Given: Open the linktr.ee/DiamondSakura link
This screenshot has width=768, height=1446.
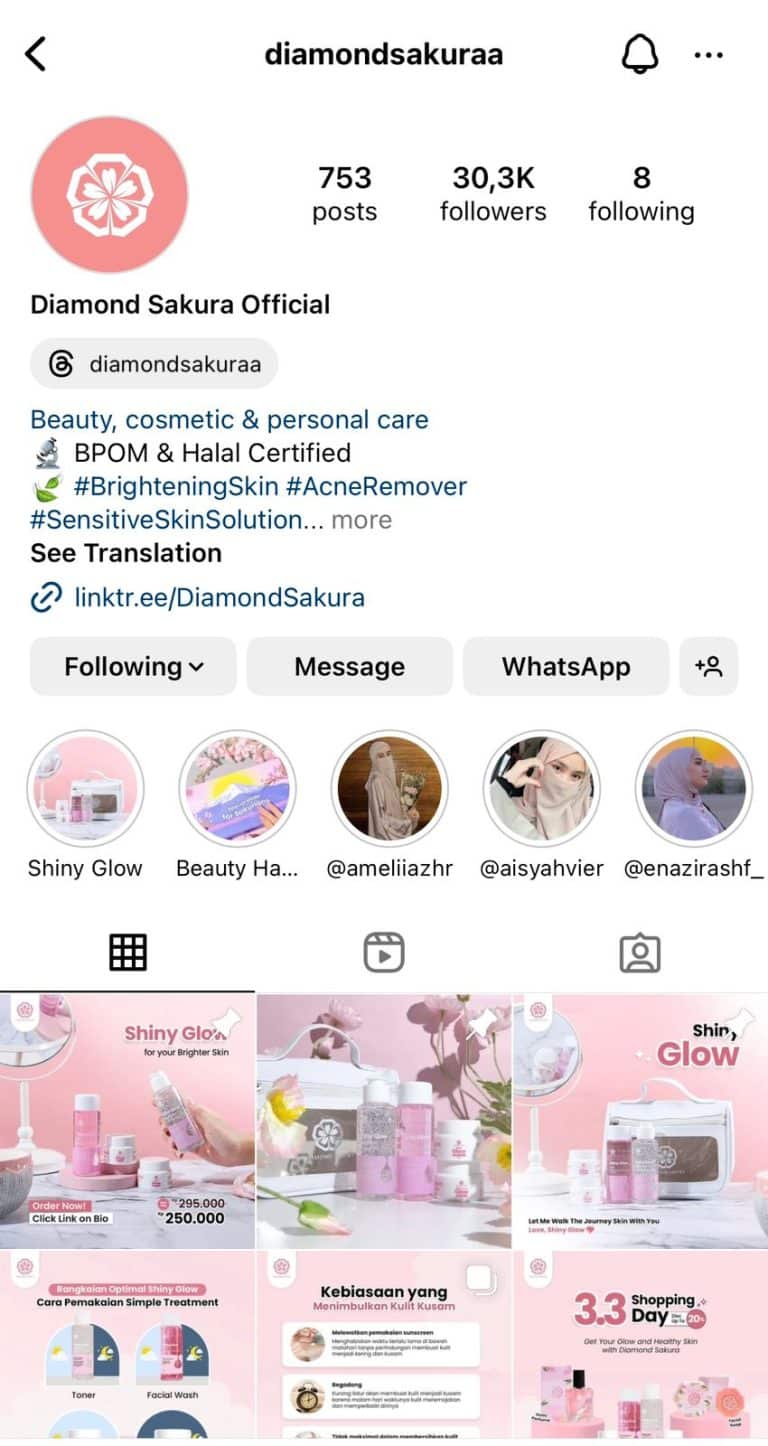Looking at the screenshot, I should 219,598.
